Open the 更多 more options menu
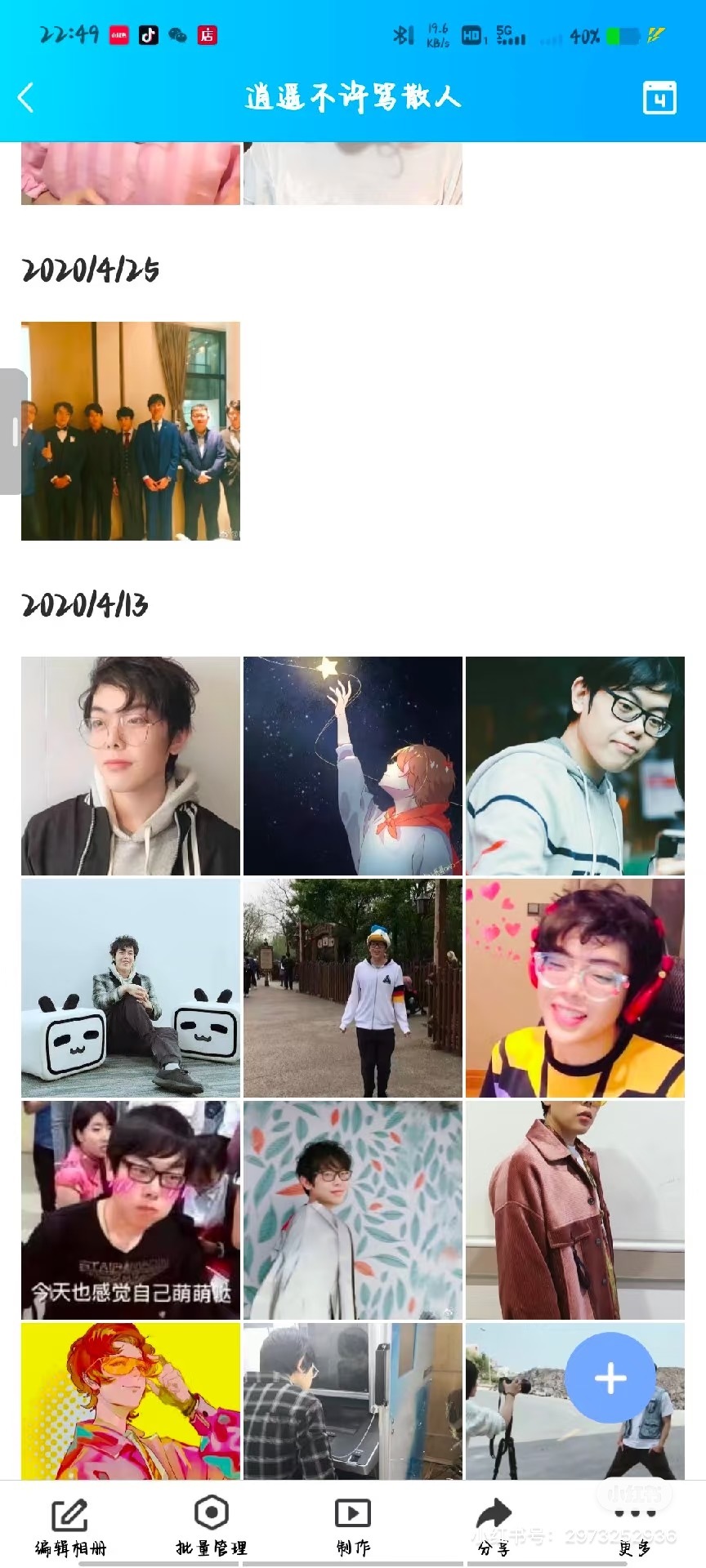706x1568 pixels. pos(635,1526)
